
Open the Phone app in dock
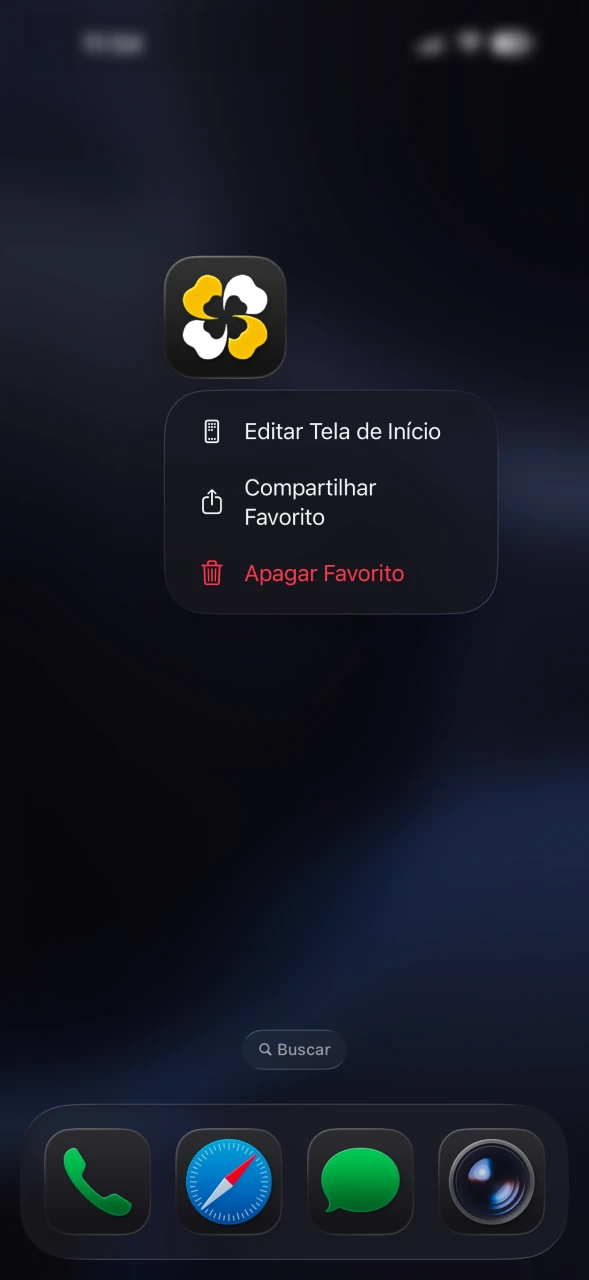pos(97,1181)
